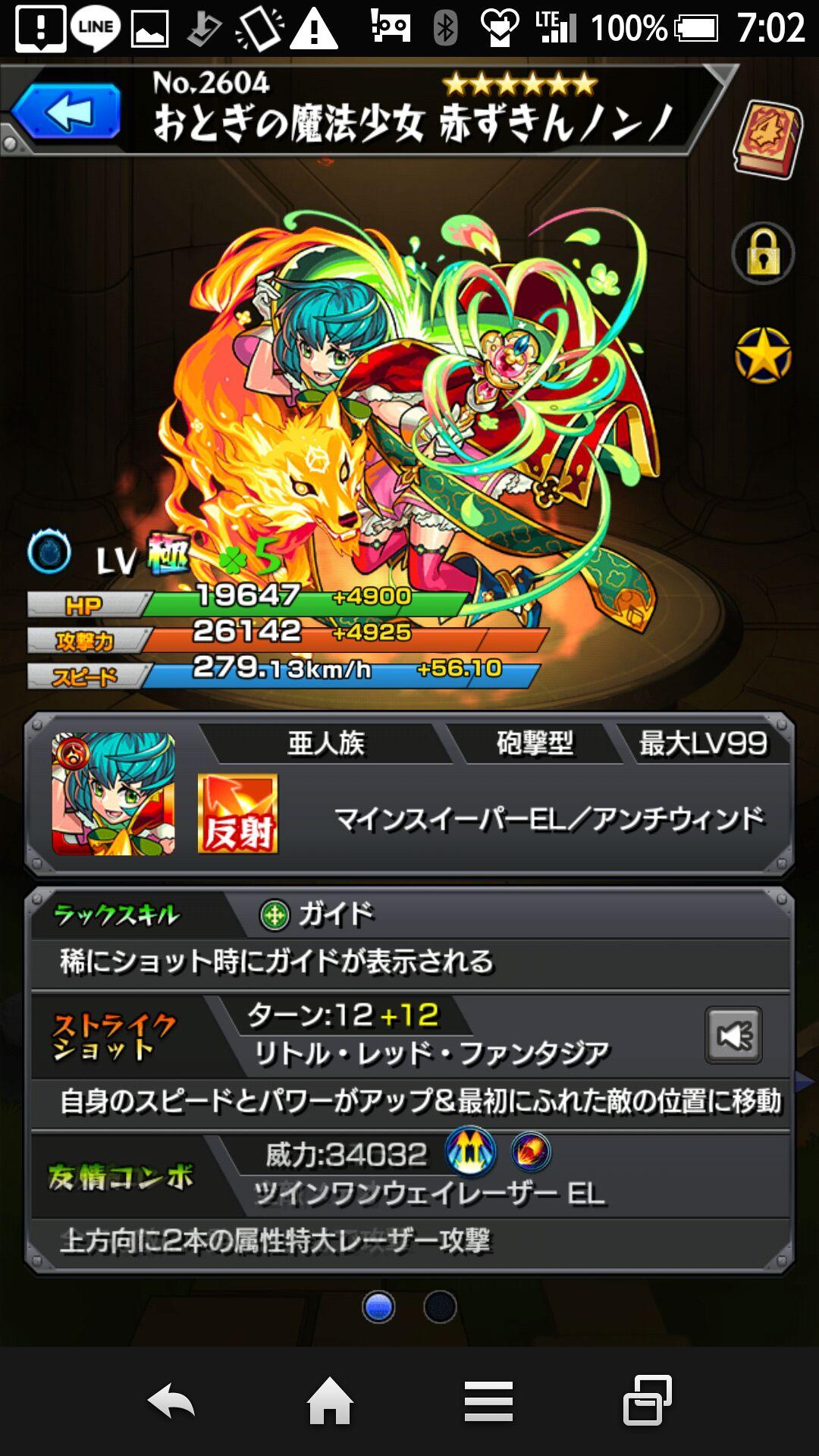Play the strike shot voice speaker button
Screen dimensions: 819x1456
pyautogui.click(x=733, y=1035)
